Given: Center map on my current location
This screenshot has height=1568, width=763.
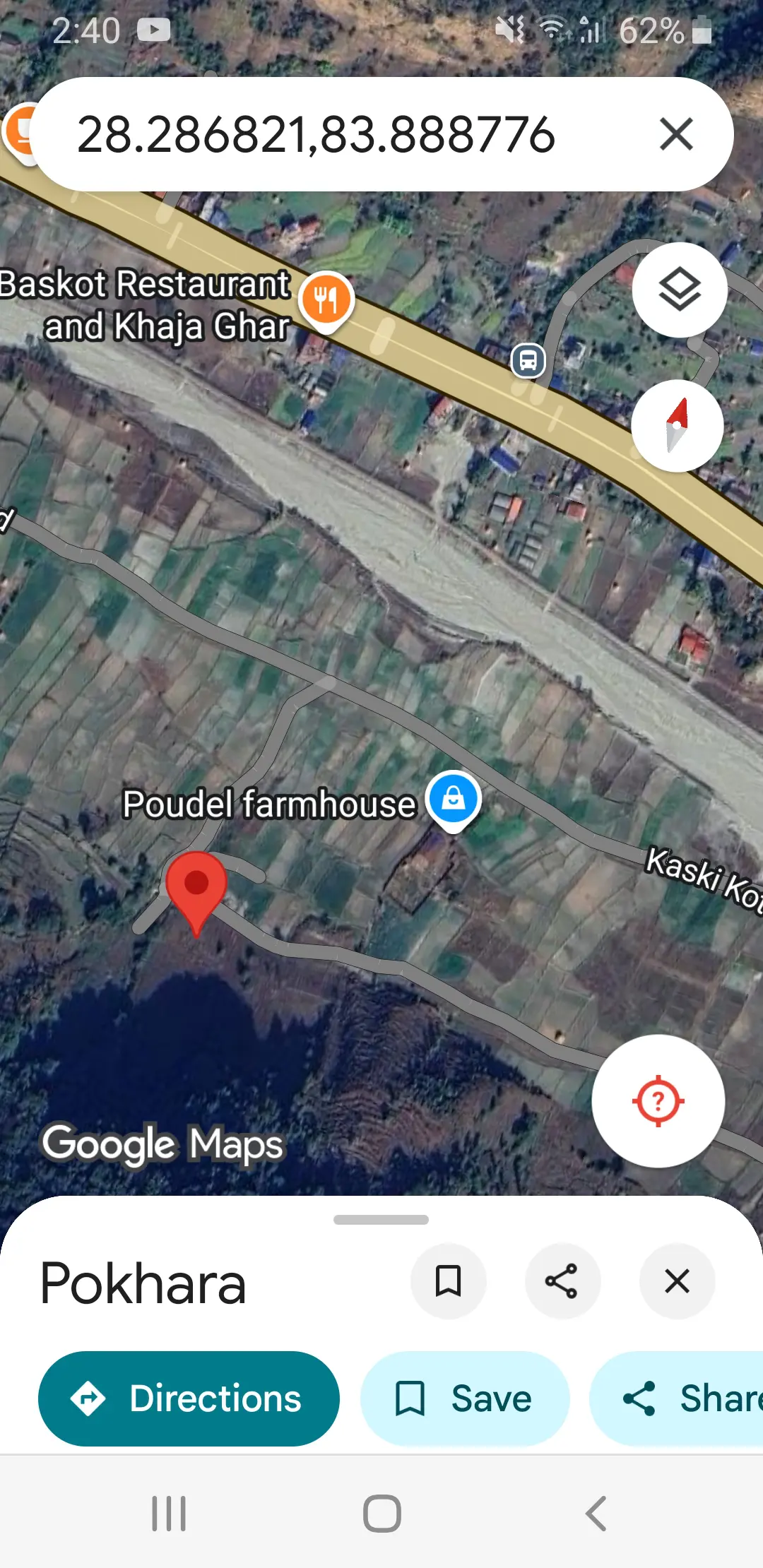Looking at the screenshot, I should [658, 1100].
